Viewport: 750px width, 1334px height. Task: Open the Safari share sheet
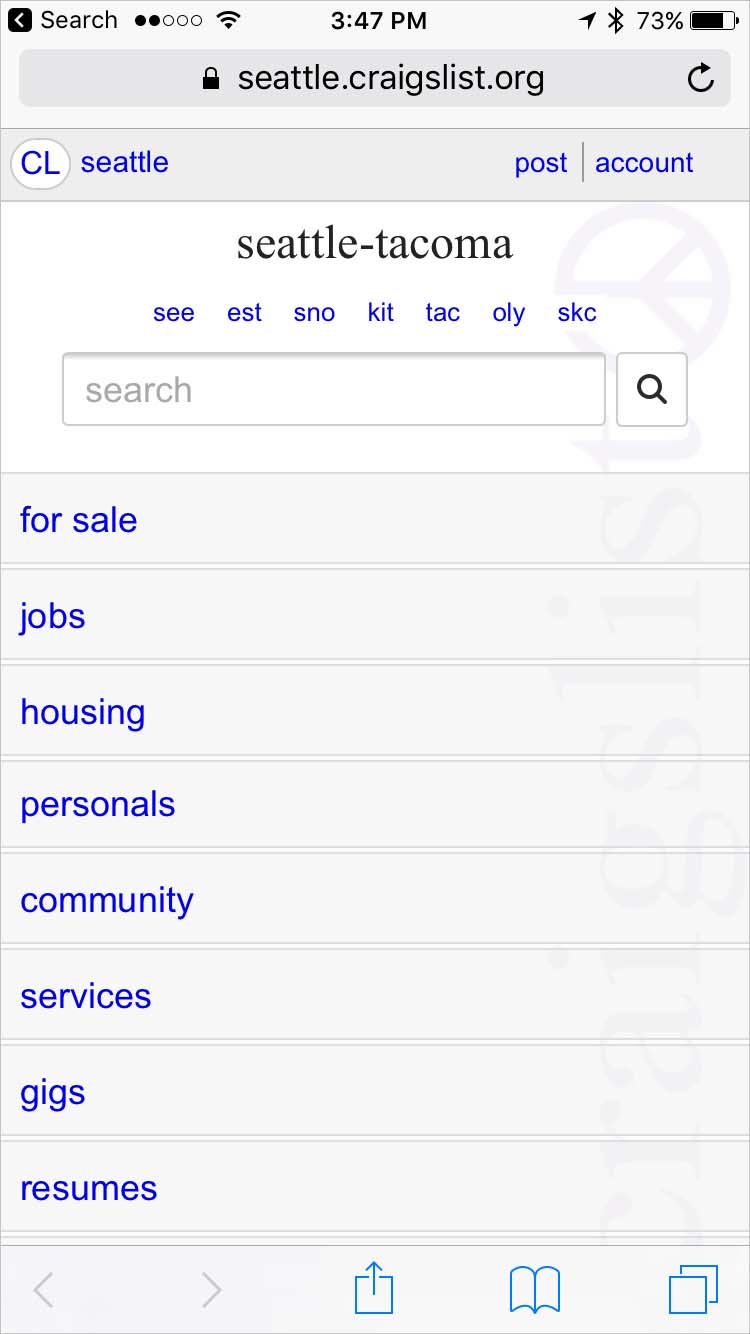click(375, 1289)
